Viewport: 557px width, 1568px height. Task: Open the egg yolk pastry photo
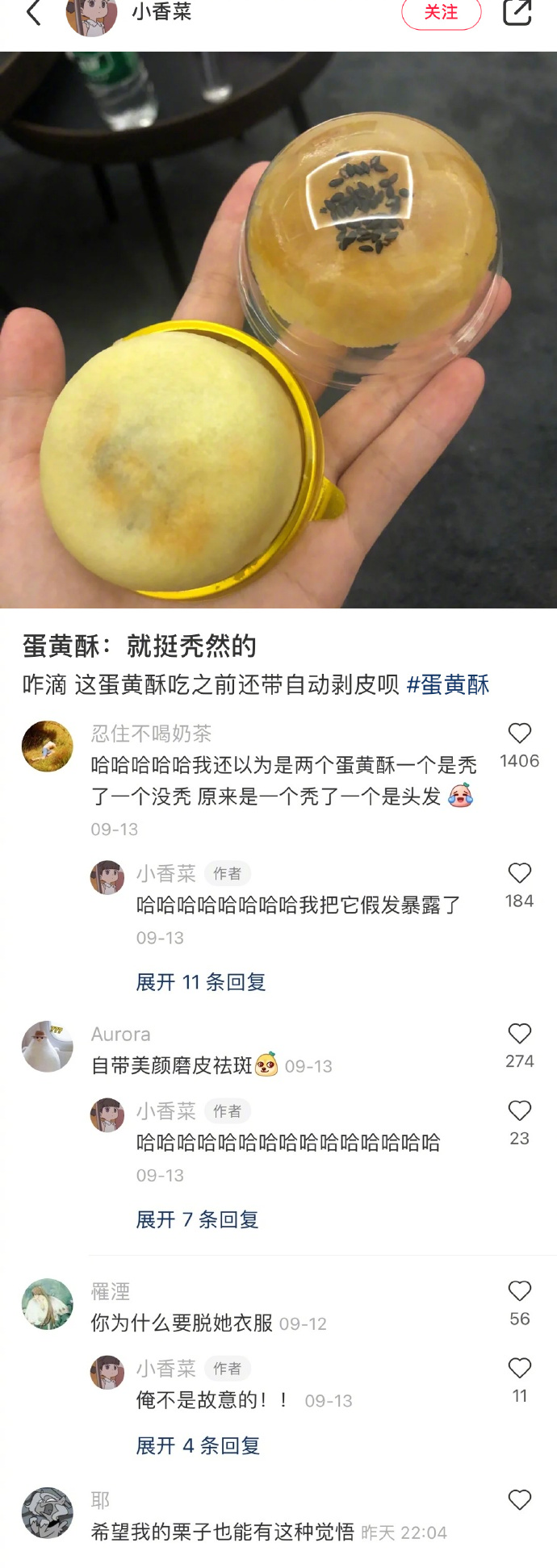point(278,329)
